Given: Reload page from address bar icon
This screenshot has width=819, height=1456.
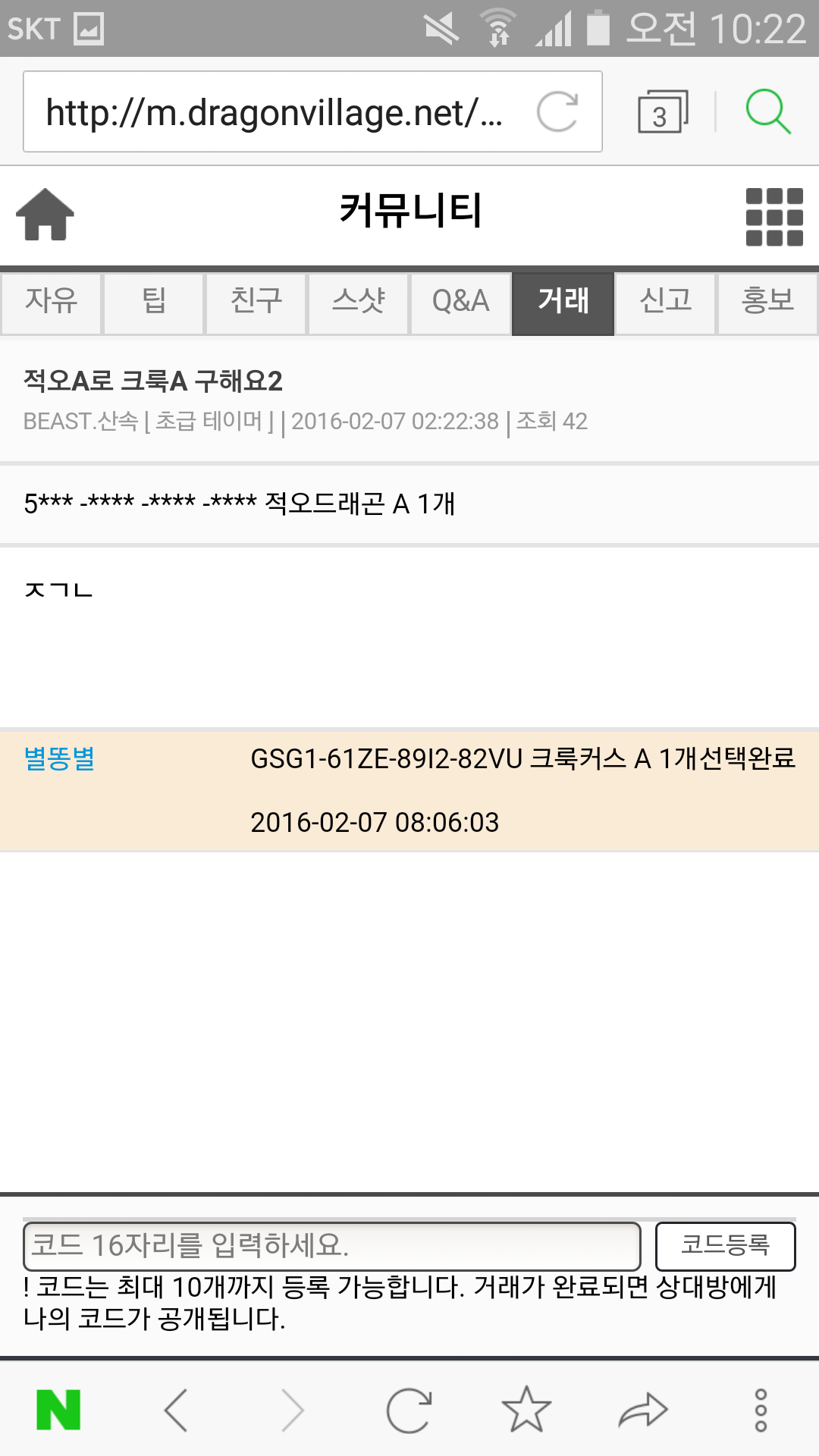Looking at the screenshot, I should point(557,112).
